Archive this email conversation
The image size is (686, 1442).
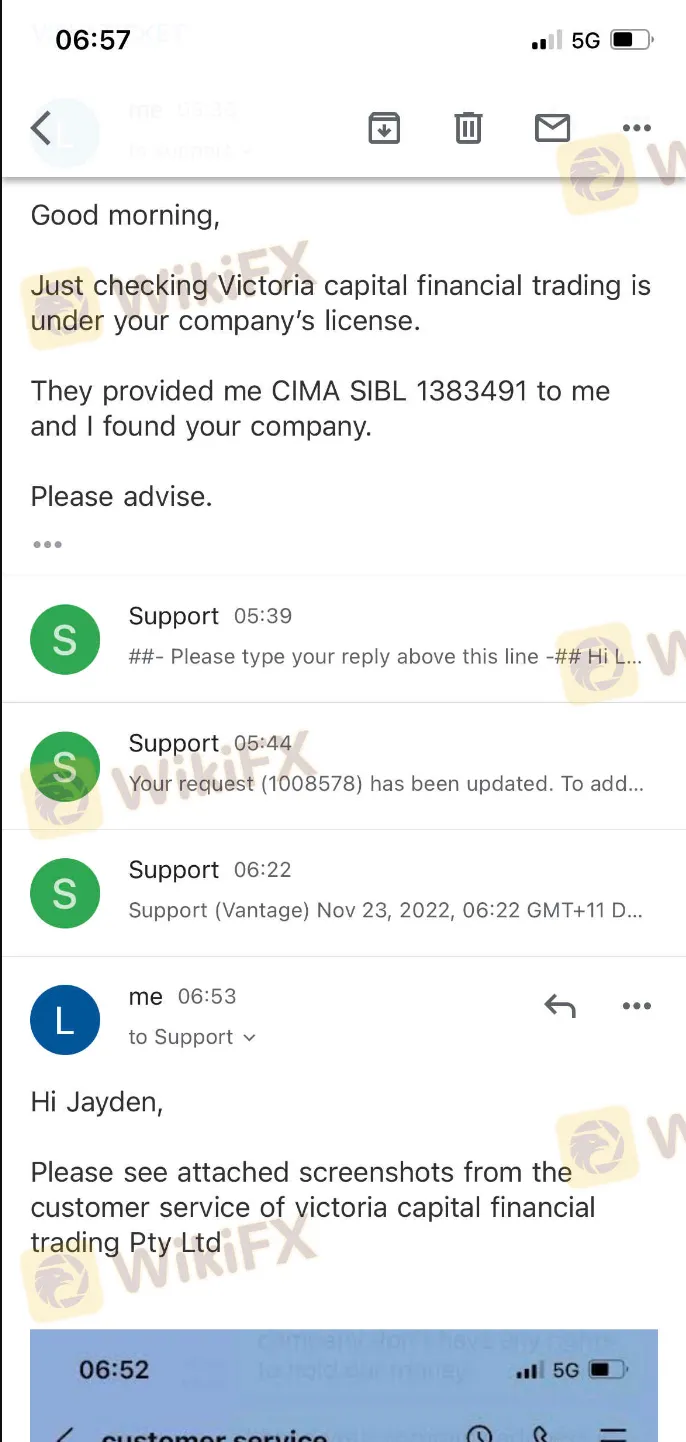tap(384, 128)
